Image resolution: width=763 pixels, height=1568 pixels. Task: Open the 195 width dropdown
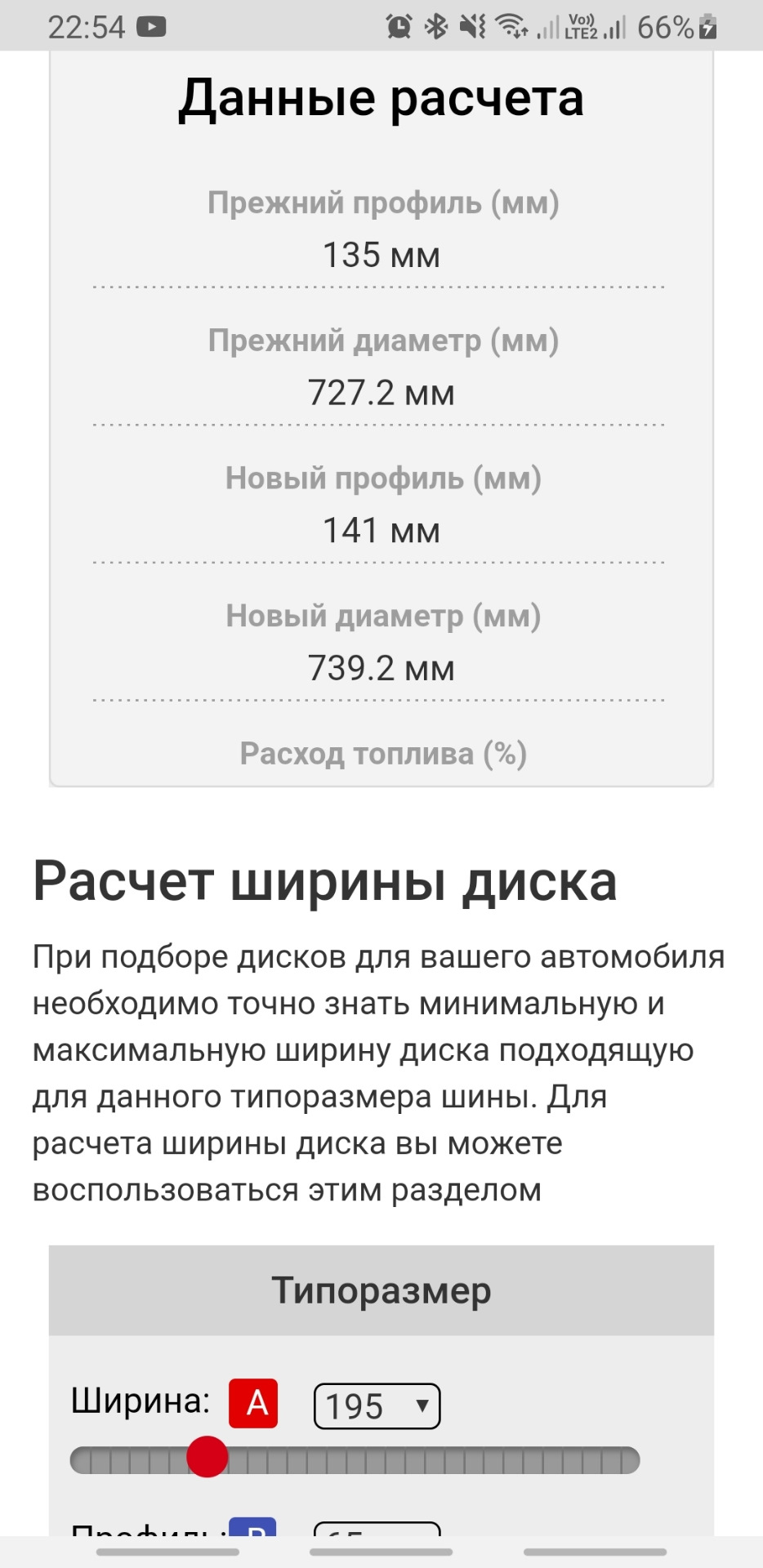click(x=377, y=1405)
